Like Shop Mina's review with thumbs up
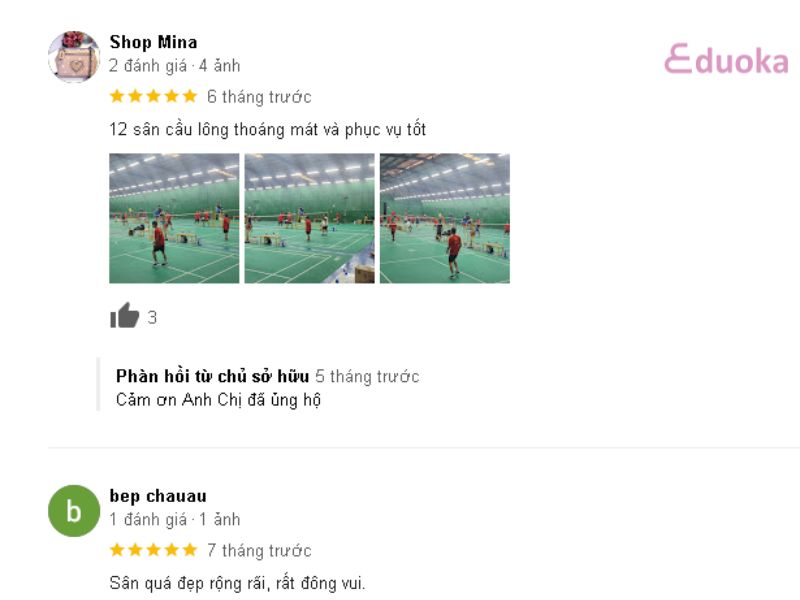 124,317
